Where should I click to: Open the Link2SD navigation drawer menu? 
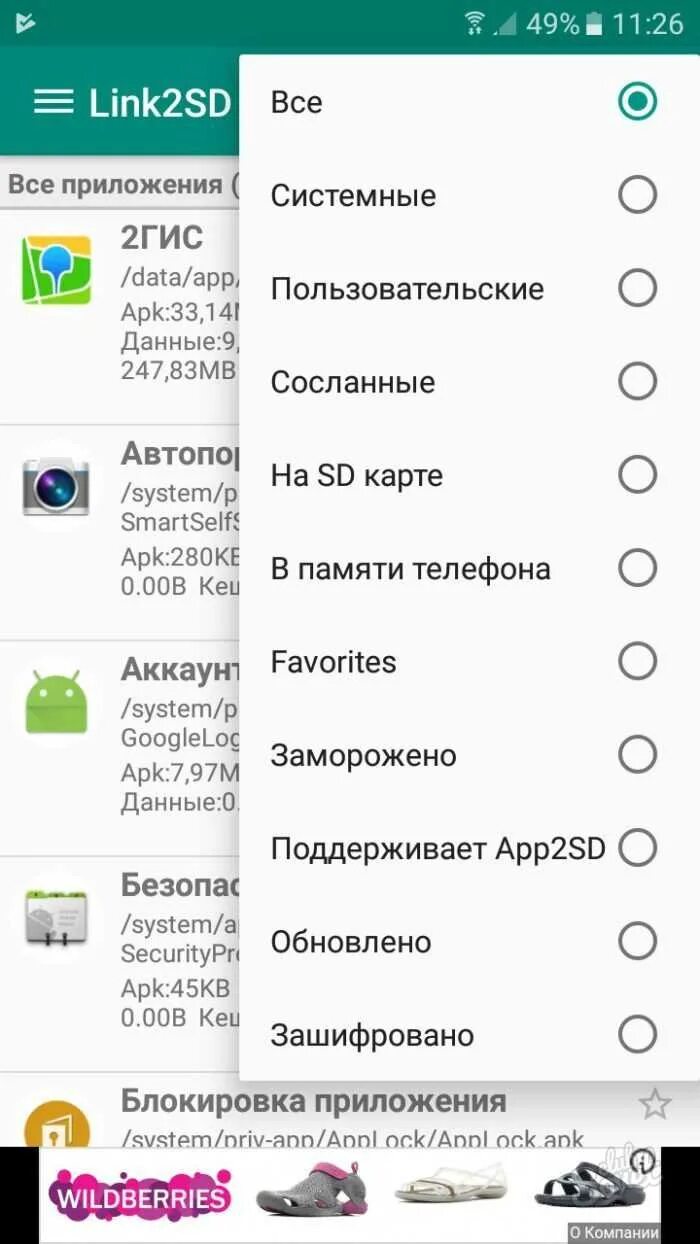[53, 101]
